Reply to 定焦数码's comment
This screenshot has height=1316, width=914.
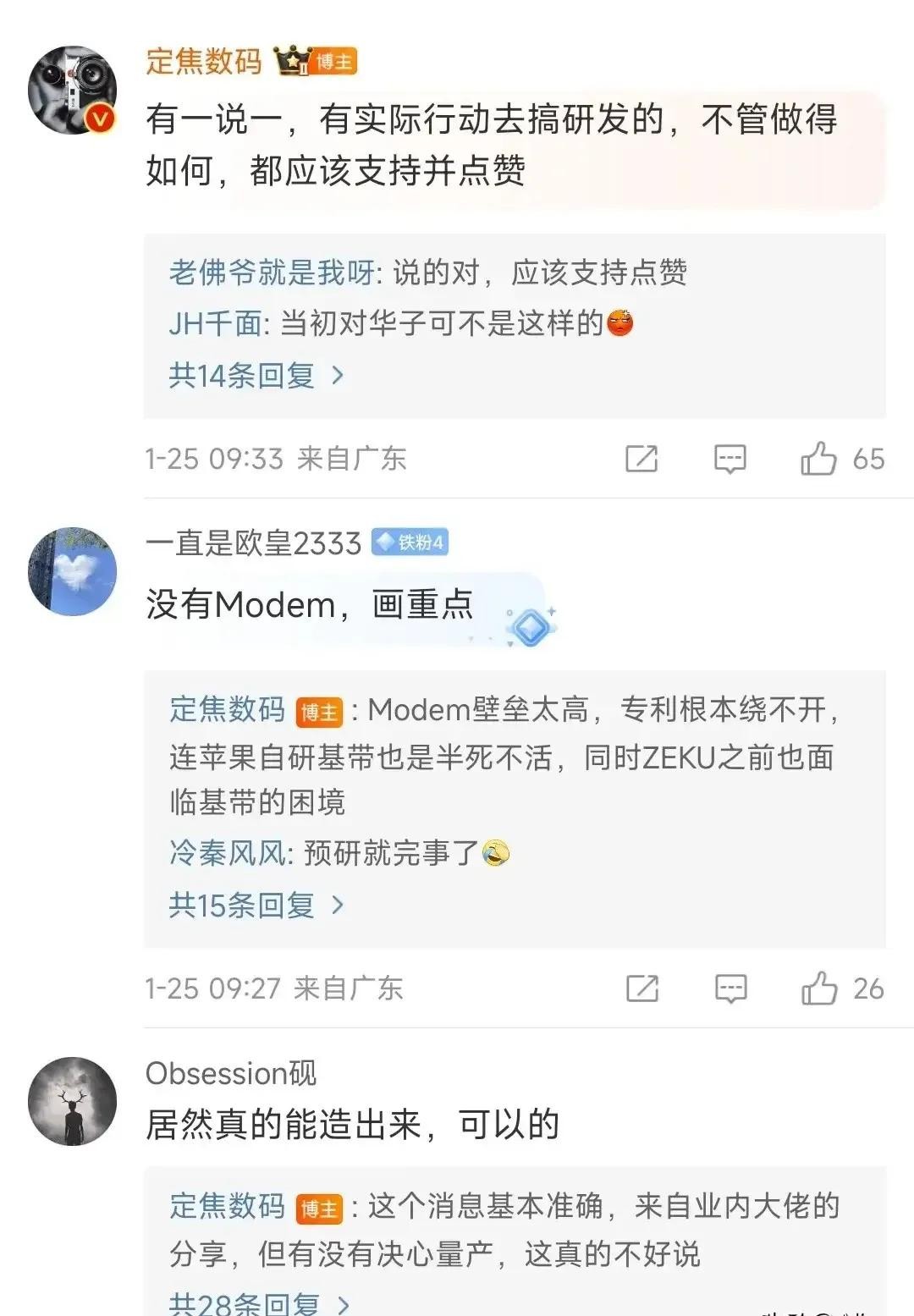coord(730,459)
